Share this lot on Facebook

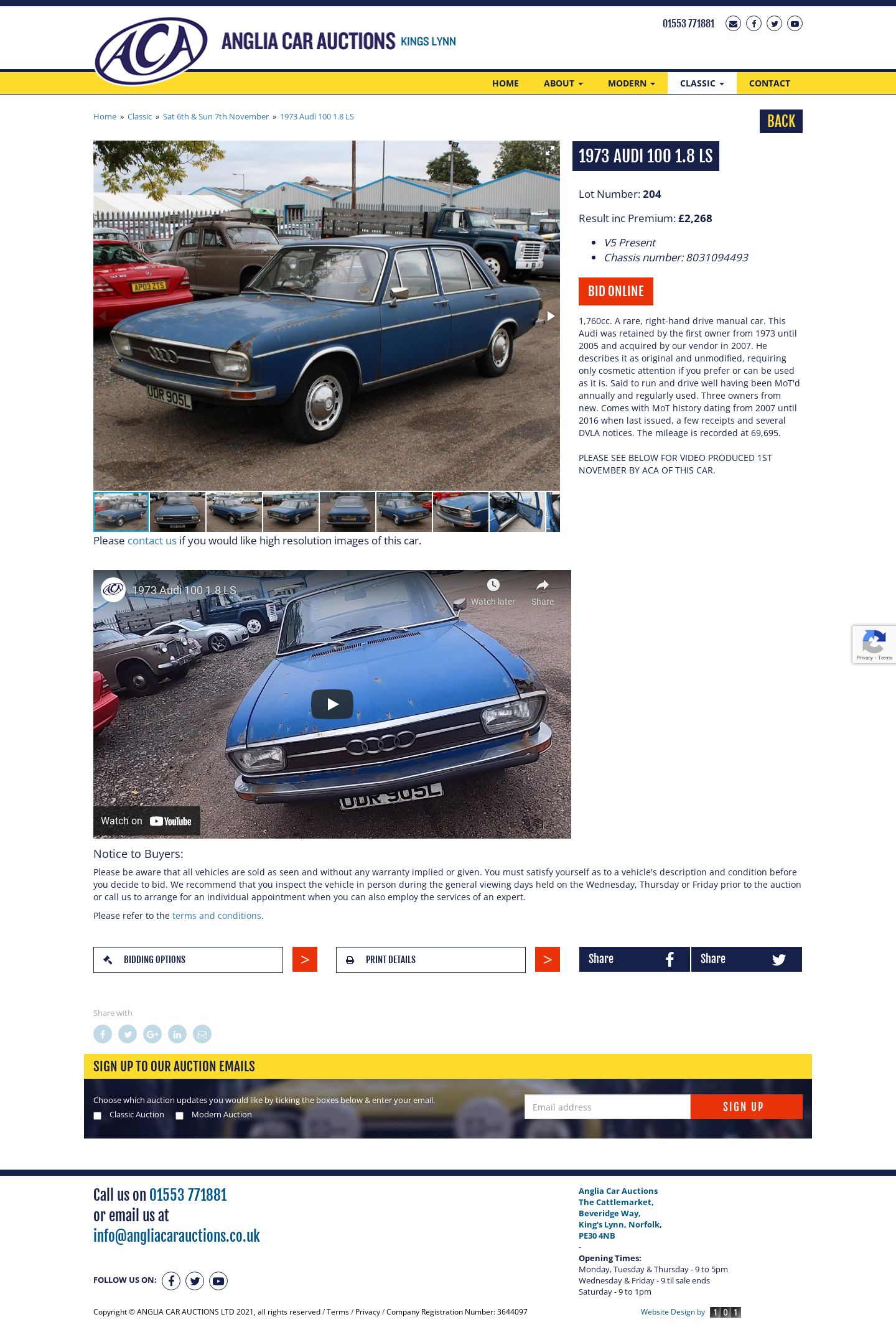[634, 959]
